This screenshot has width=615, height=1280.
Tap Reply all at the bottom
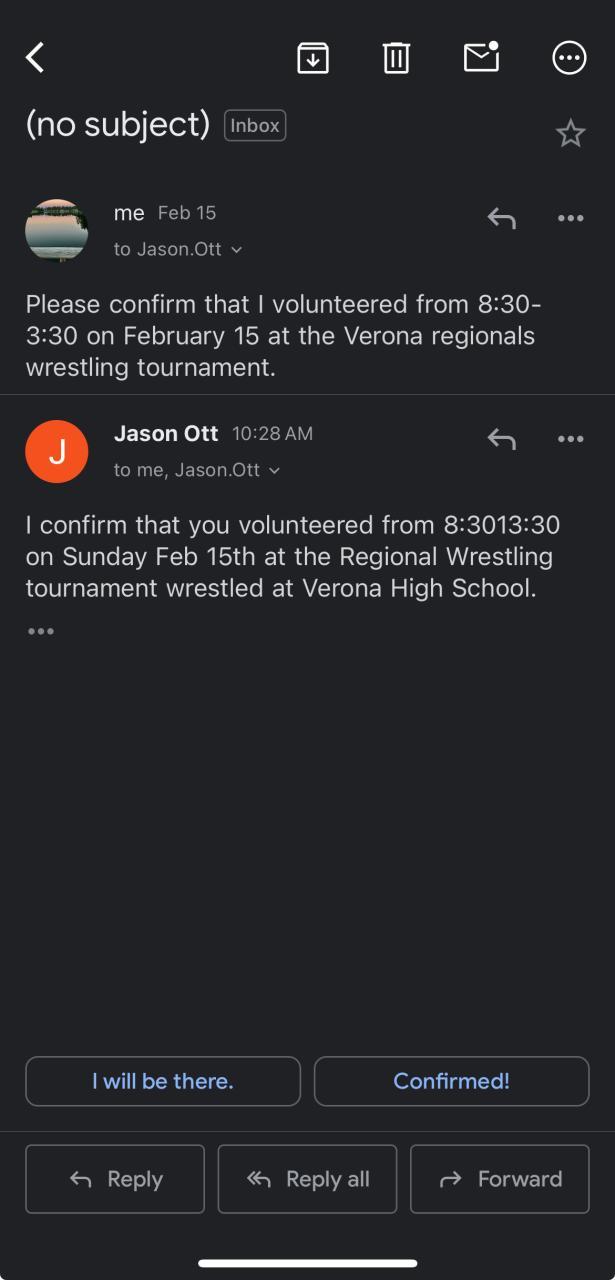click(307, 1179)
